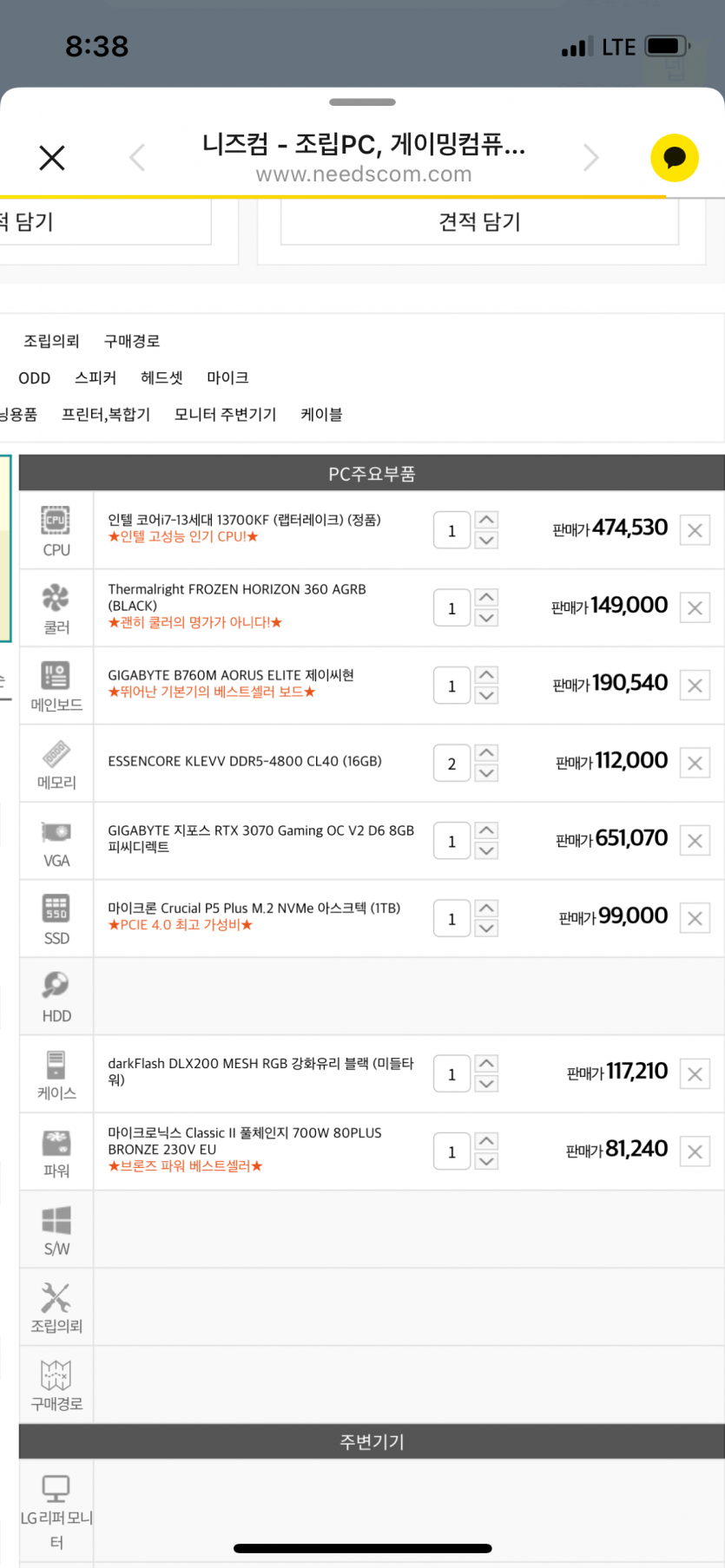Open the S/W category in the sidebar

[x=56, y=1230]
